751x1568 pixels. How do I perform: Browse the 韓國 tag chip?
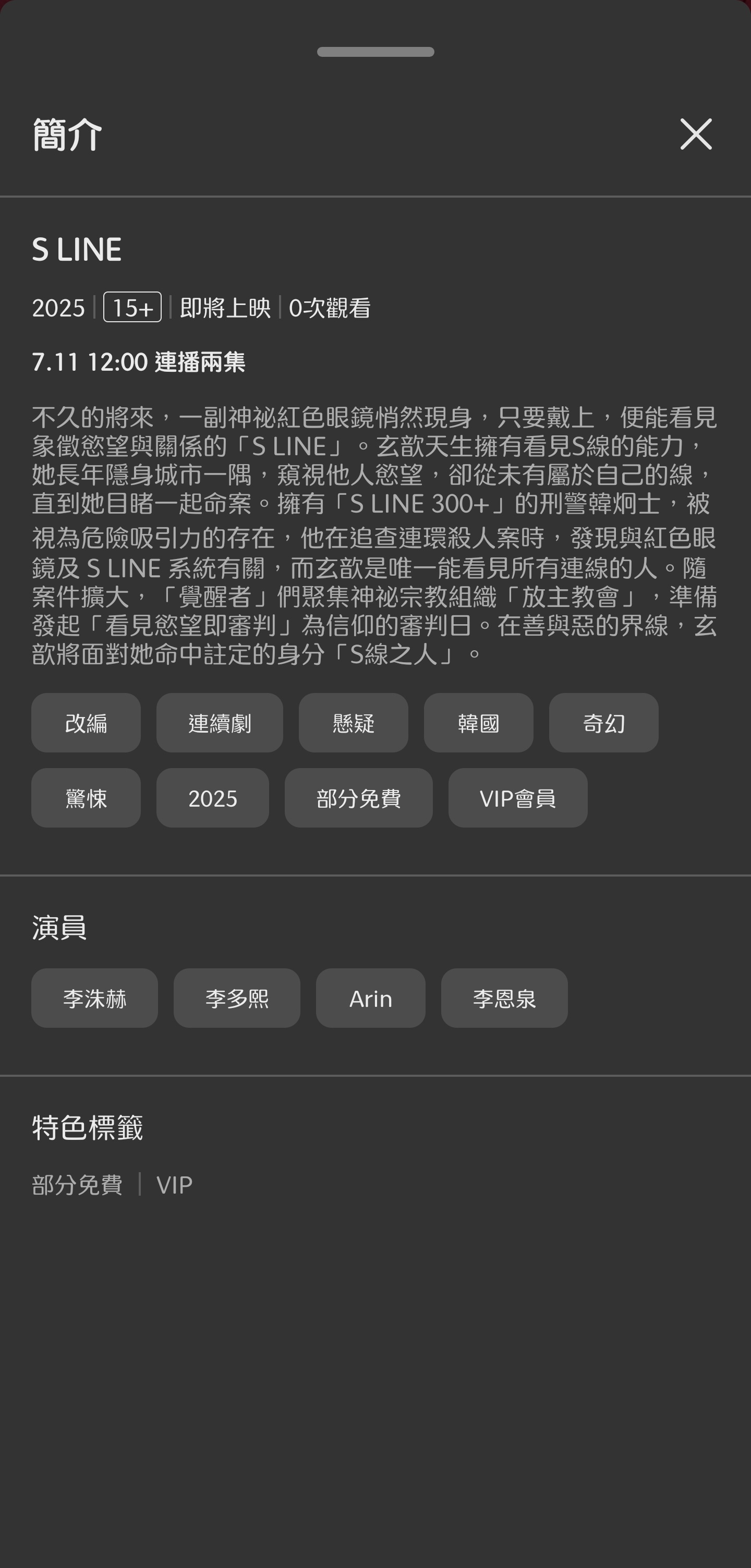478,723
